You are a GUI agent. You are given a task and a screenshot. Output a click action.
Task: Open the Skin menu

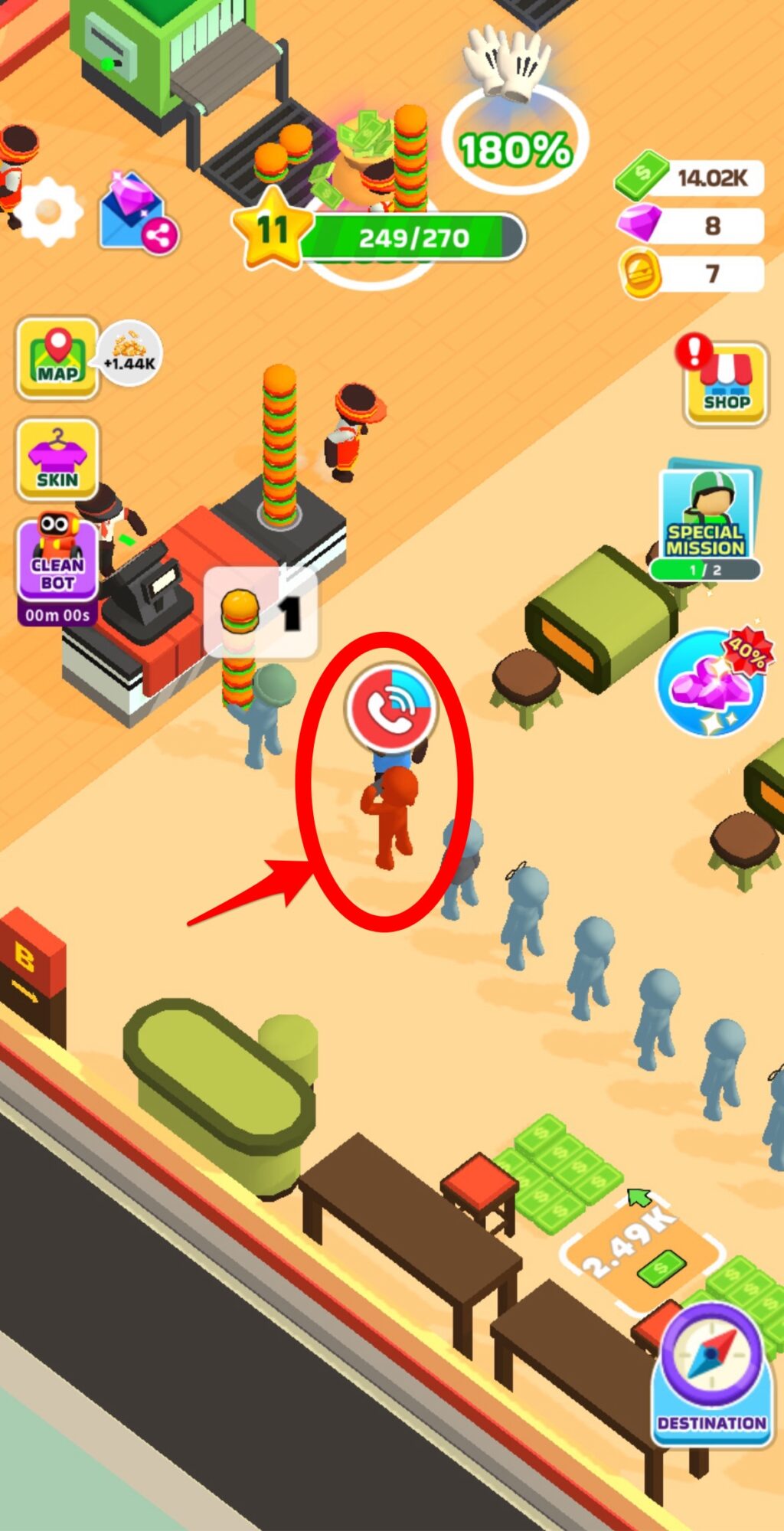[x=57, y=460]
